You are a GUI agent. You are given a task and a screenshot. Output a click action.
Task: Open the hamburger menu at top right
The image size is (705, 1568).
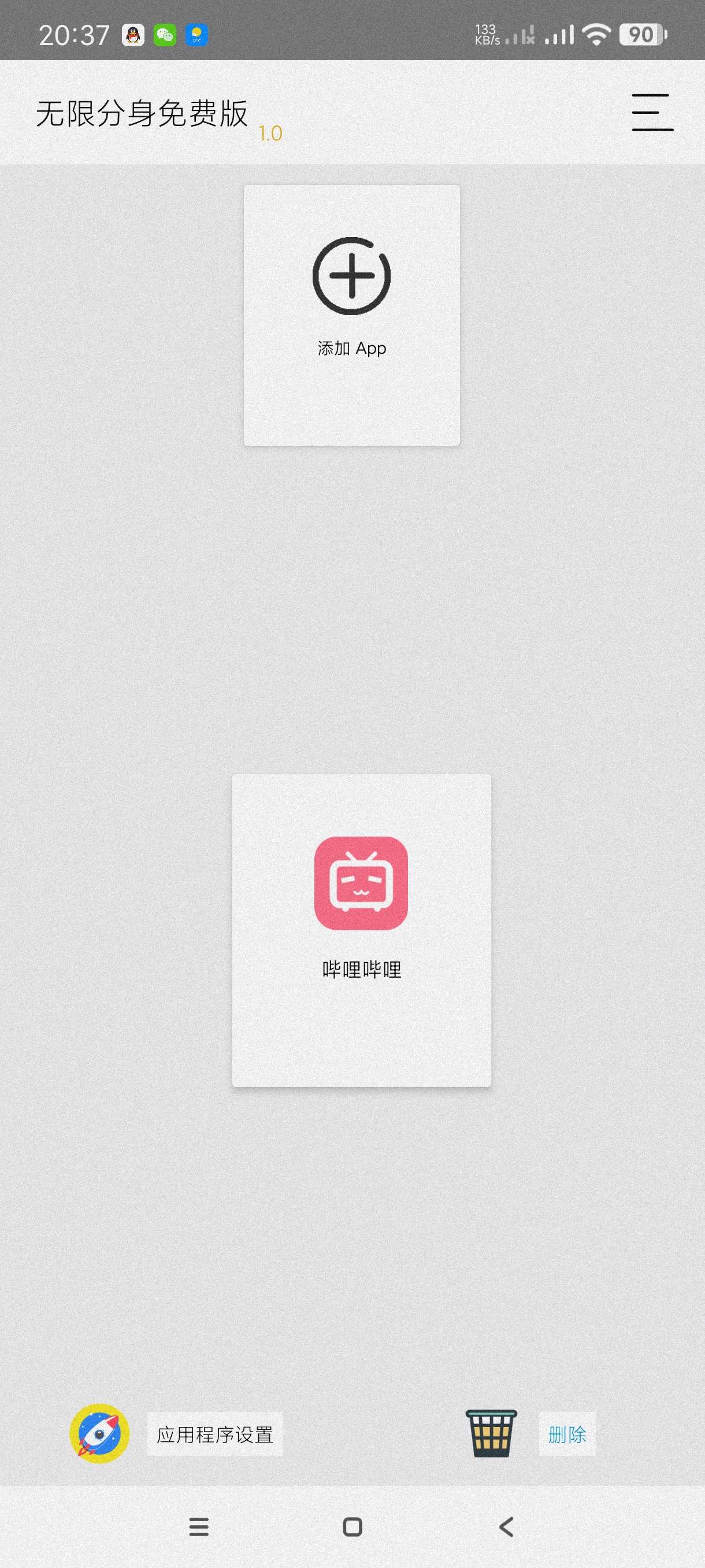point(652,113)
